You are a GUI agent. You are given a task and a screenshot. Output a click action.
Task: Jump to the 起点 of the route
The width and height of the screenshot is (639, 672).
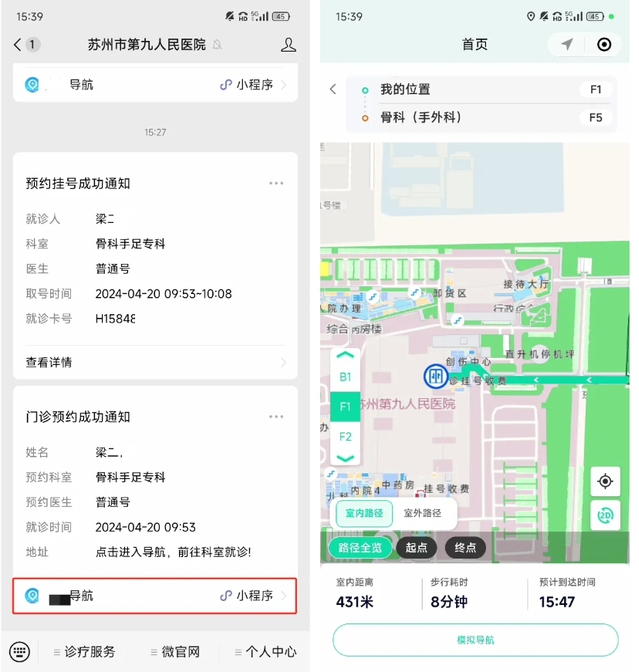click(416, 548)
